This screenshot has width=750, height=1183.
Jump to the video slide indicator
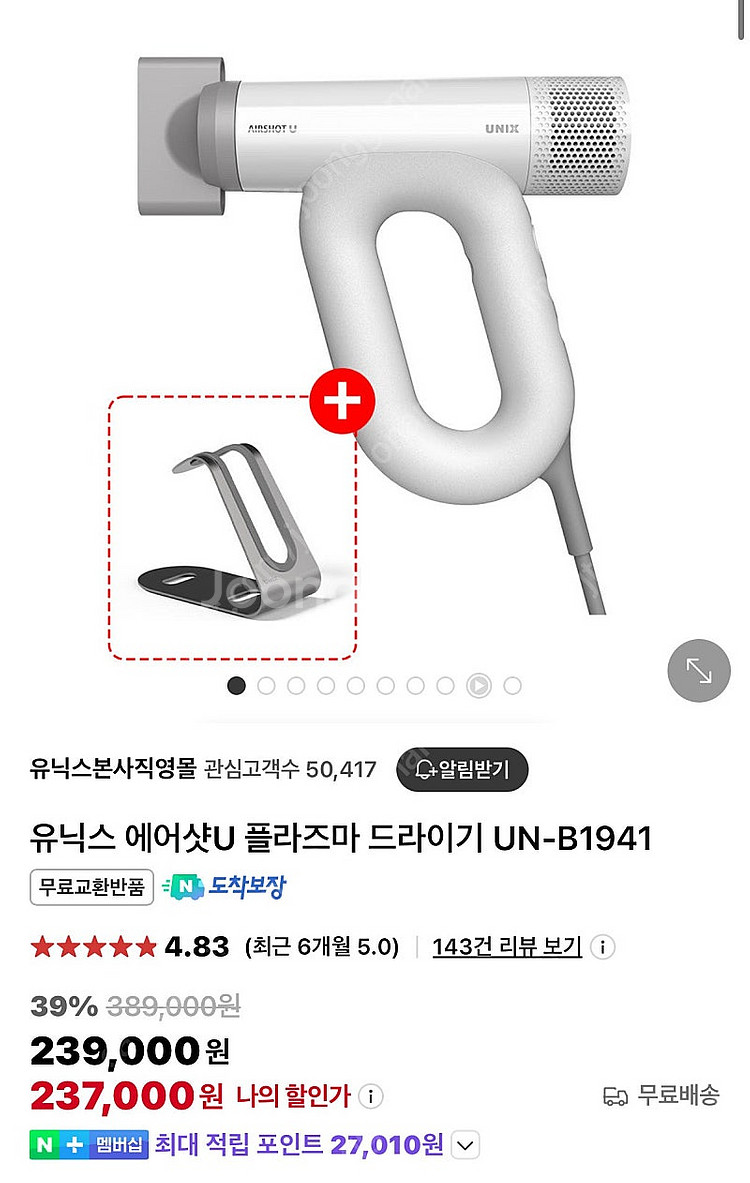pyautogui.click(x=479, y=686)
